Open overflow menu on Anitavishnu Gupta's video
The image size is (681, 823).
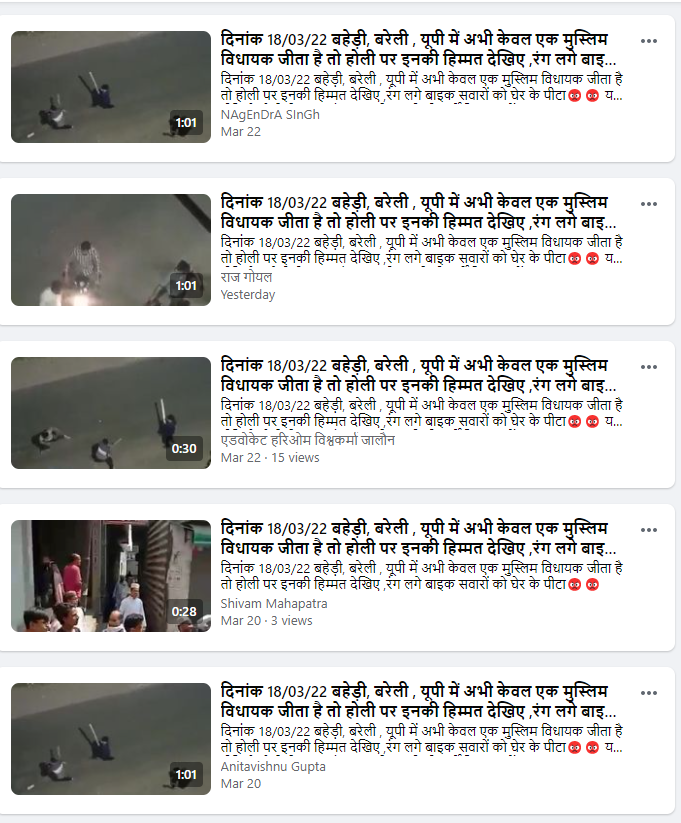pyautogui.click(x=649, y=693)
